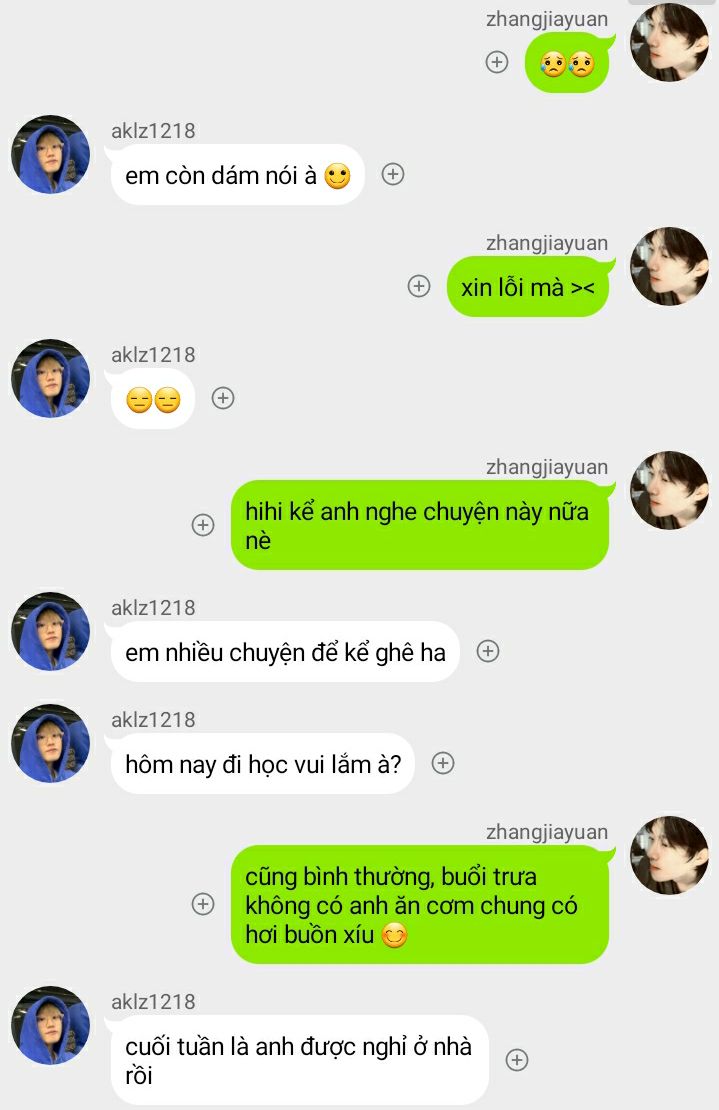The image size is (719, 1110).
Task: View zhangjiayuan's profile picture by "cũng bình thường" message
Action: (669, 855)
